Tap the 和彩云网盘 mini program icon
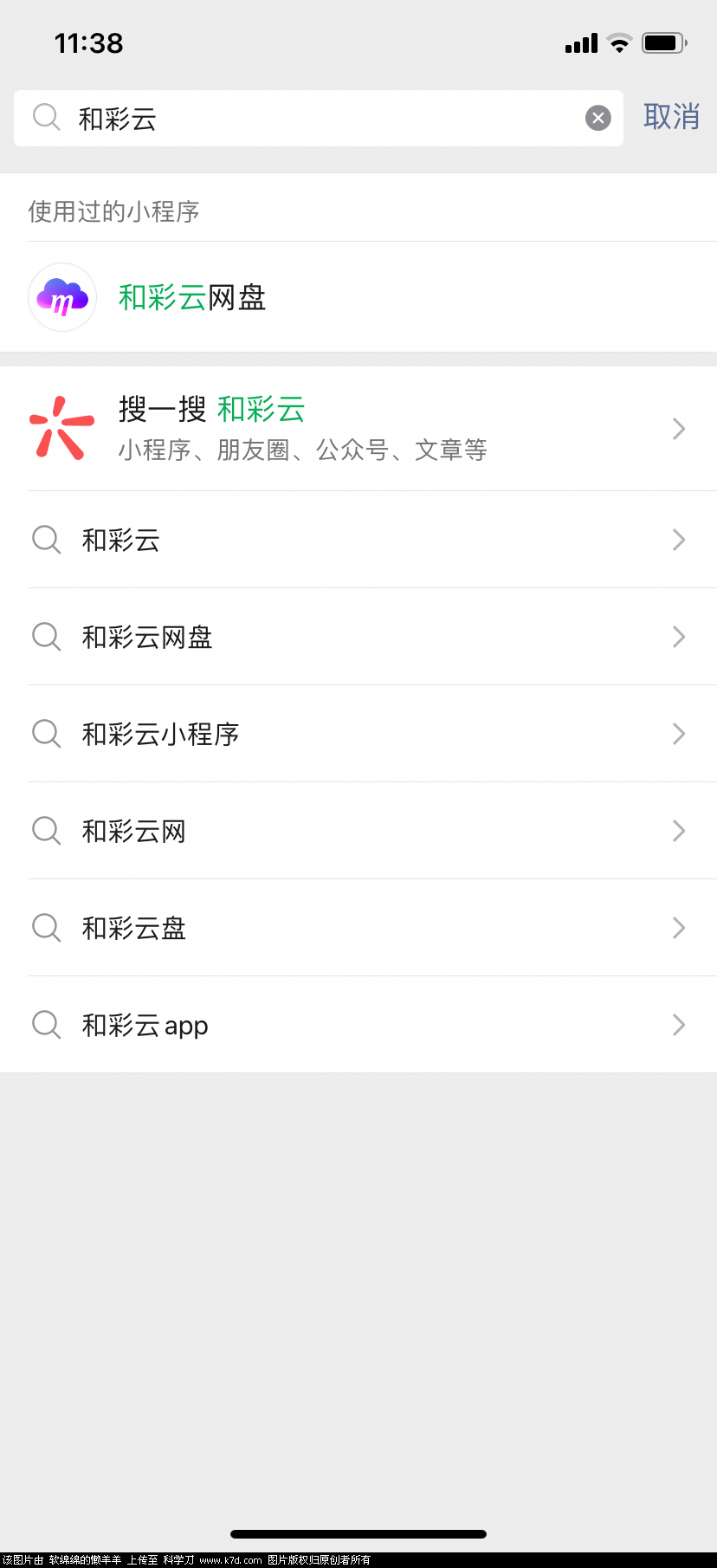Viewport: 717px width, 1568px height. click(61, 297)
